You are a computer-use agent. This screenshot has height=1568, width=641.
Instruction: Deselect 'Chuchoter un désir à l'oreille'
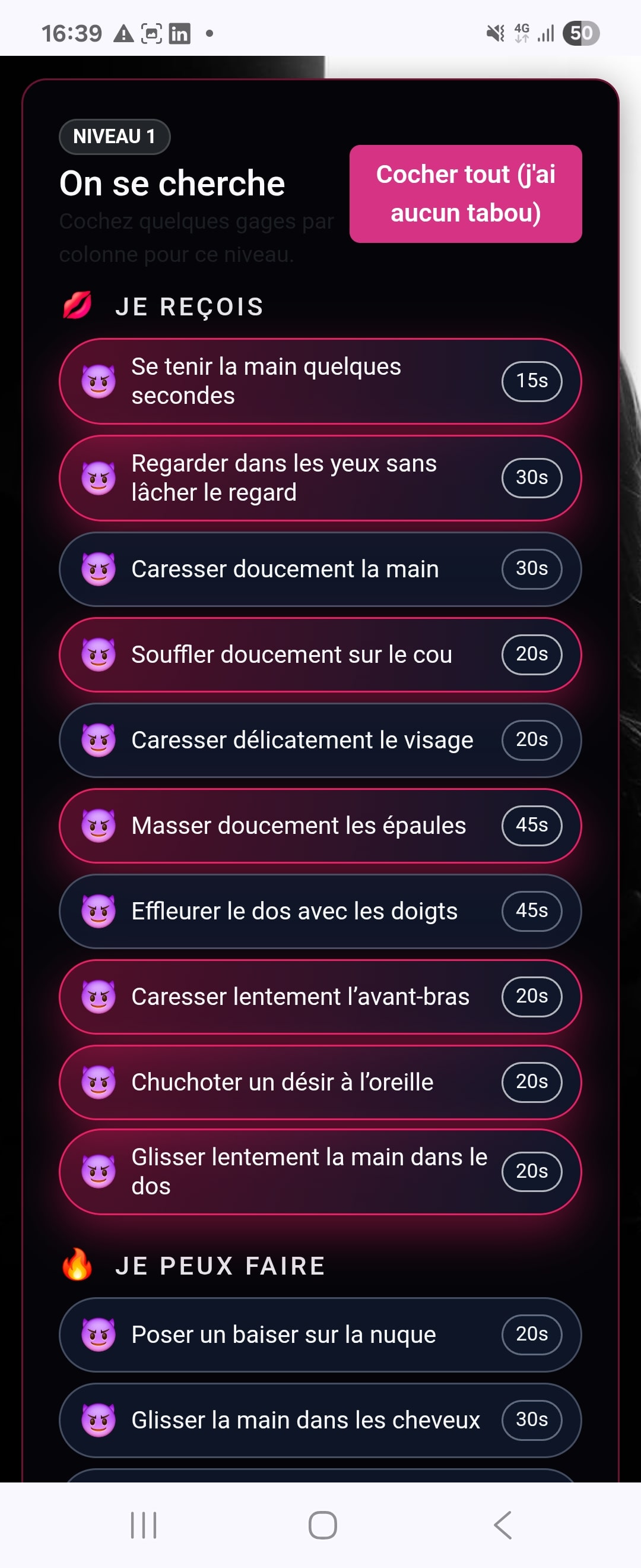click(x=320, y=1082)
